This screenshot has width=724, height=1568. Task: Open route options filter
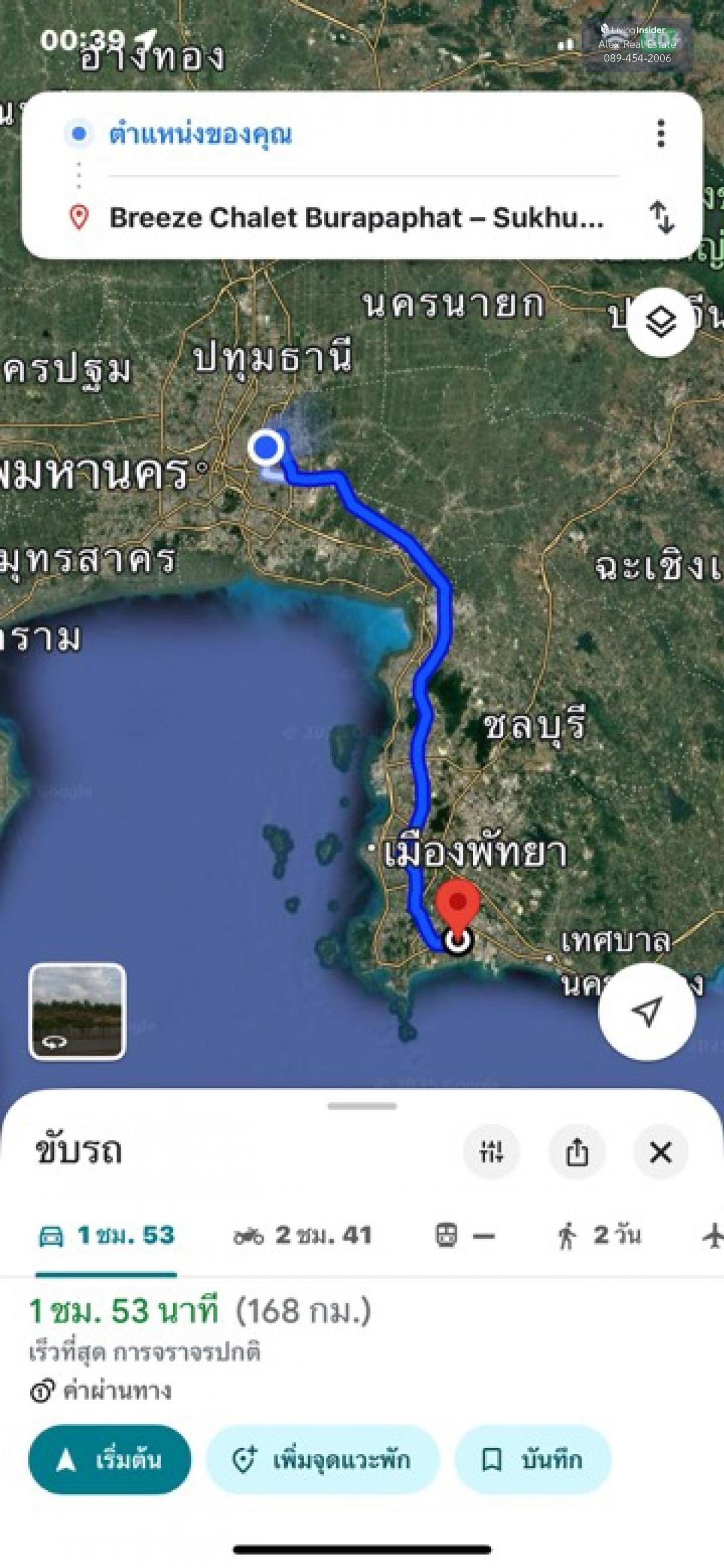(491, 1152)
